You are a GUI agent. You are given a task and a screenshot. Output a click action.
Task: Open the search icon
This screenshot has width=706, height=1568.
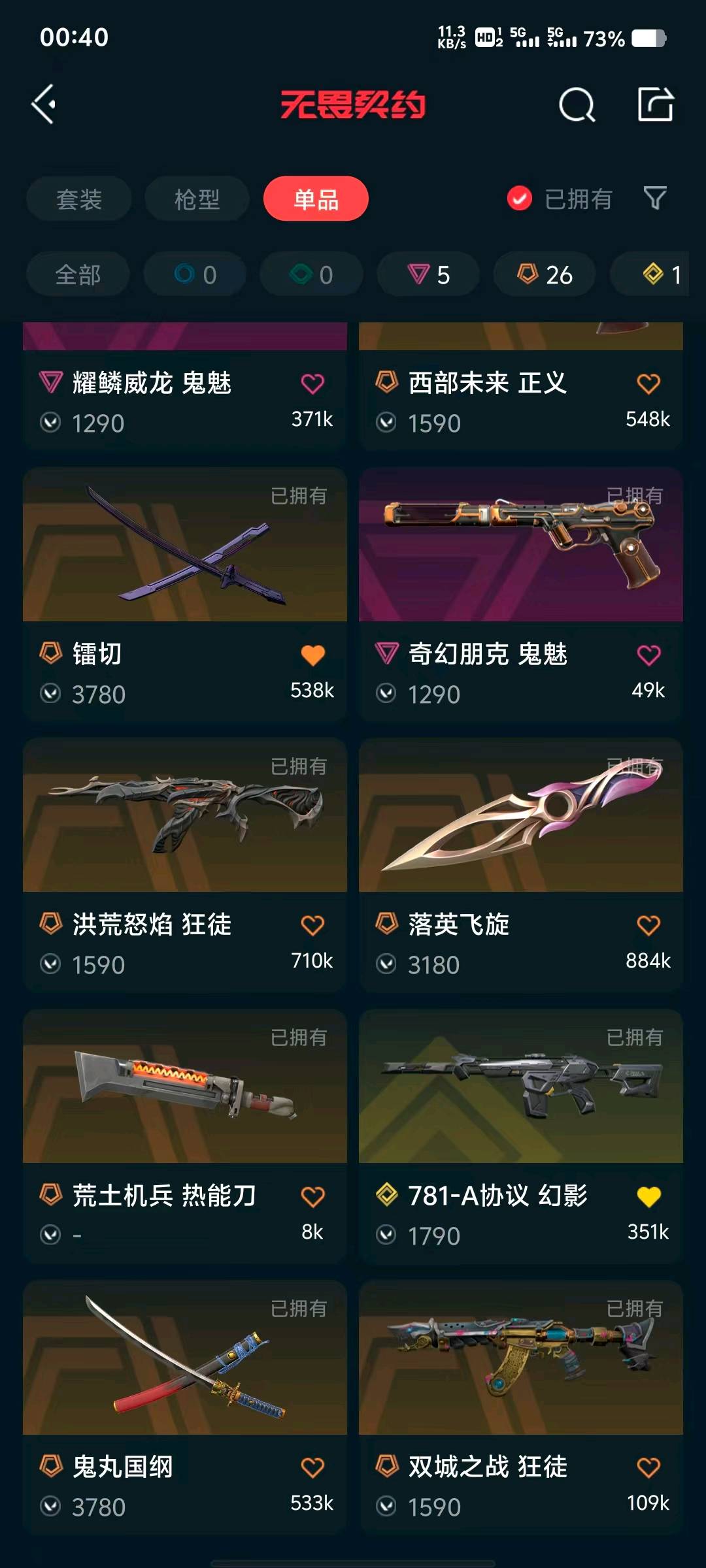[x=577, y=105]
